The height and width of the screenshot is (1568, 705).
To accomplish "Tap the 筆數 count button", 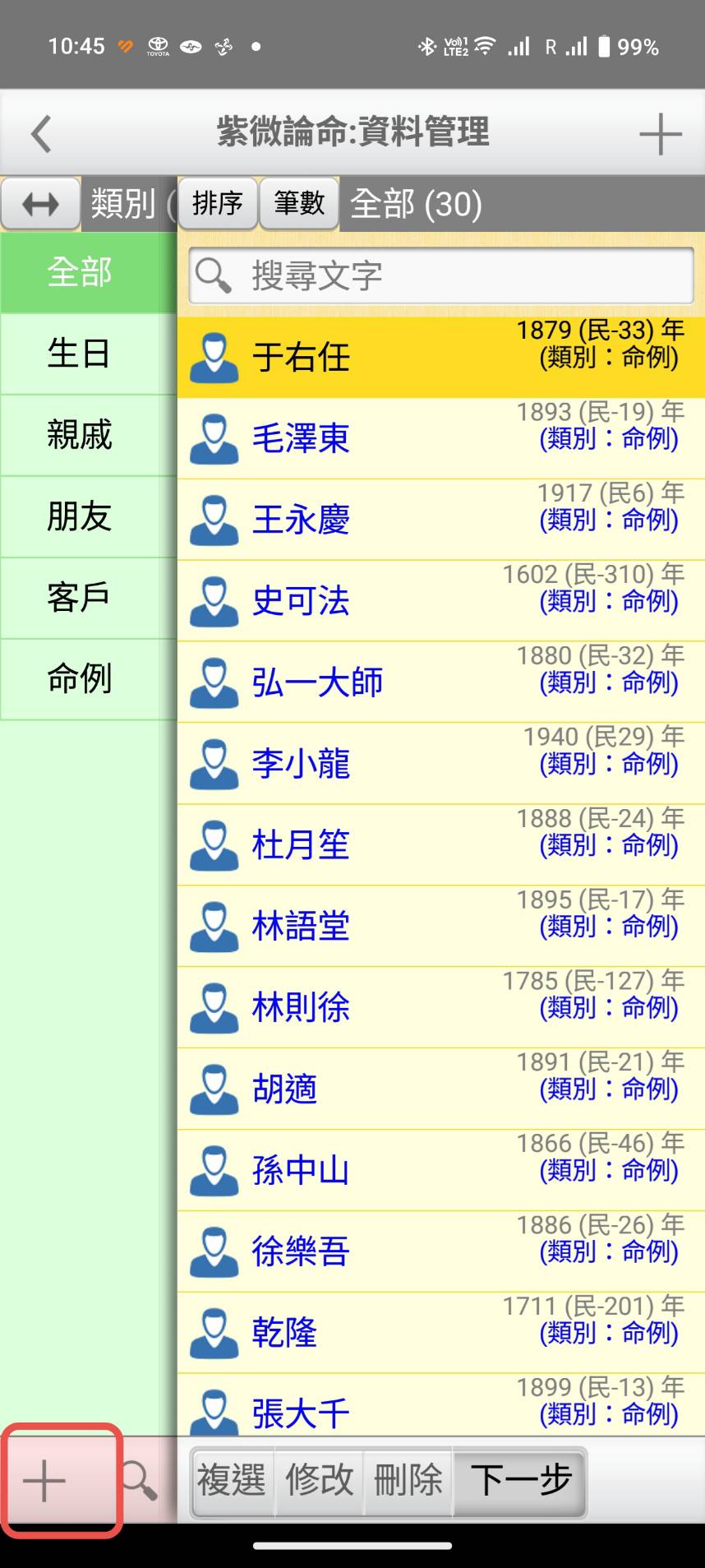I will [299, 203].
